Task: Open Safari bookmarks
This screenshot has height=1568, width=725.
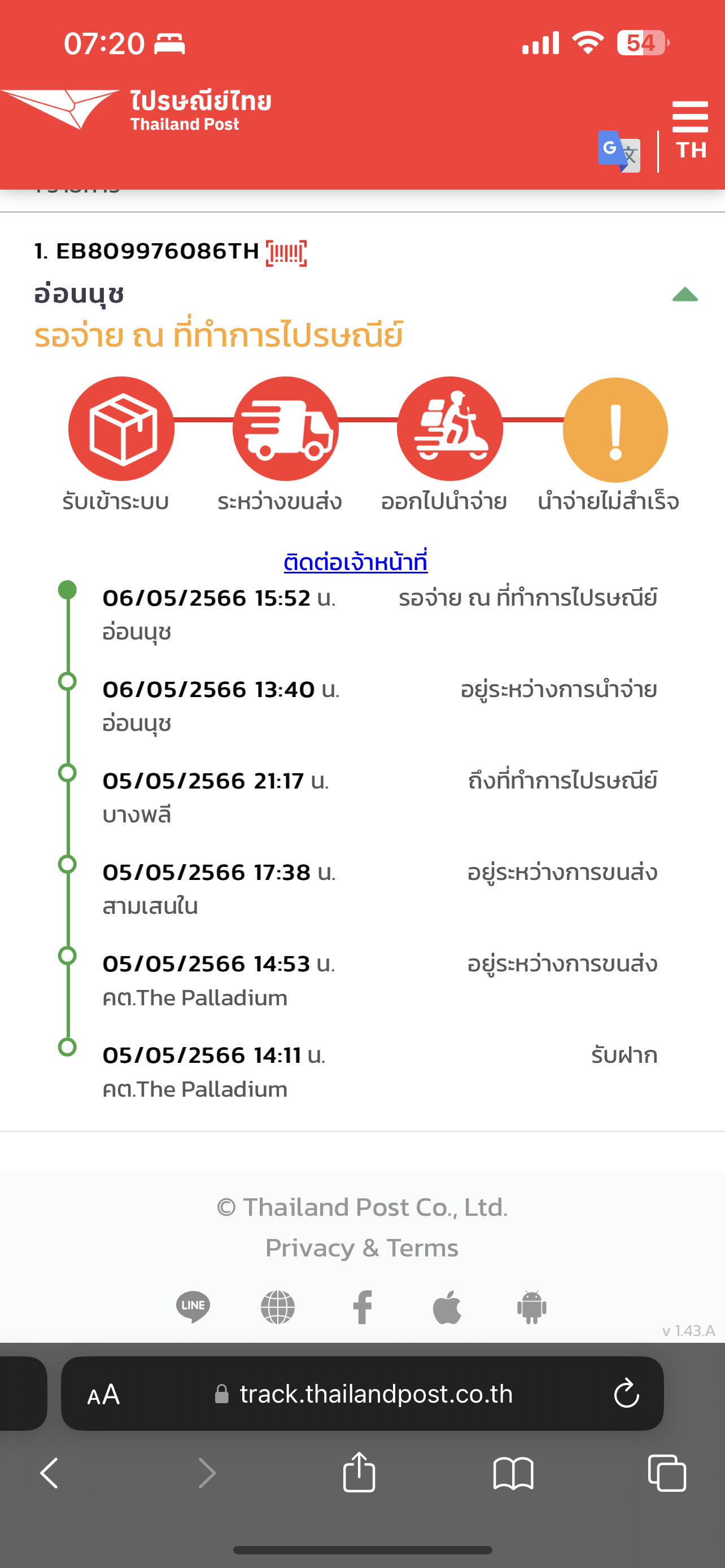Action: tap(514, 1474)
